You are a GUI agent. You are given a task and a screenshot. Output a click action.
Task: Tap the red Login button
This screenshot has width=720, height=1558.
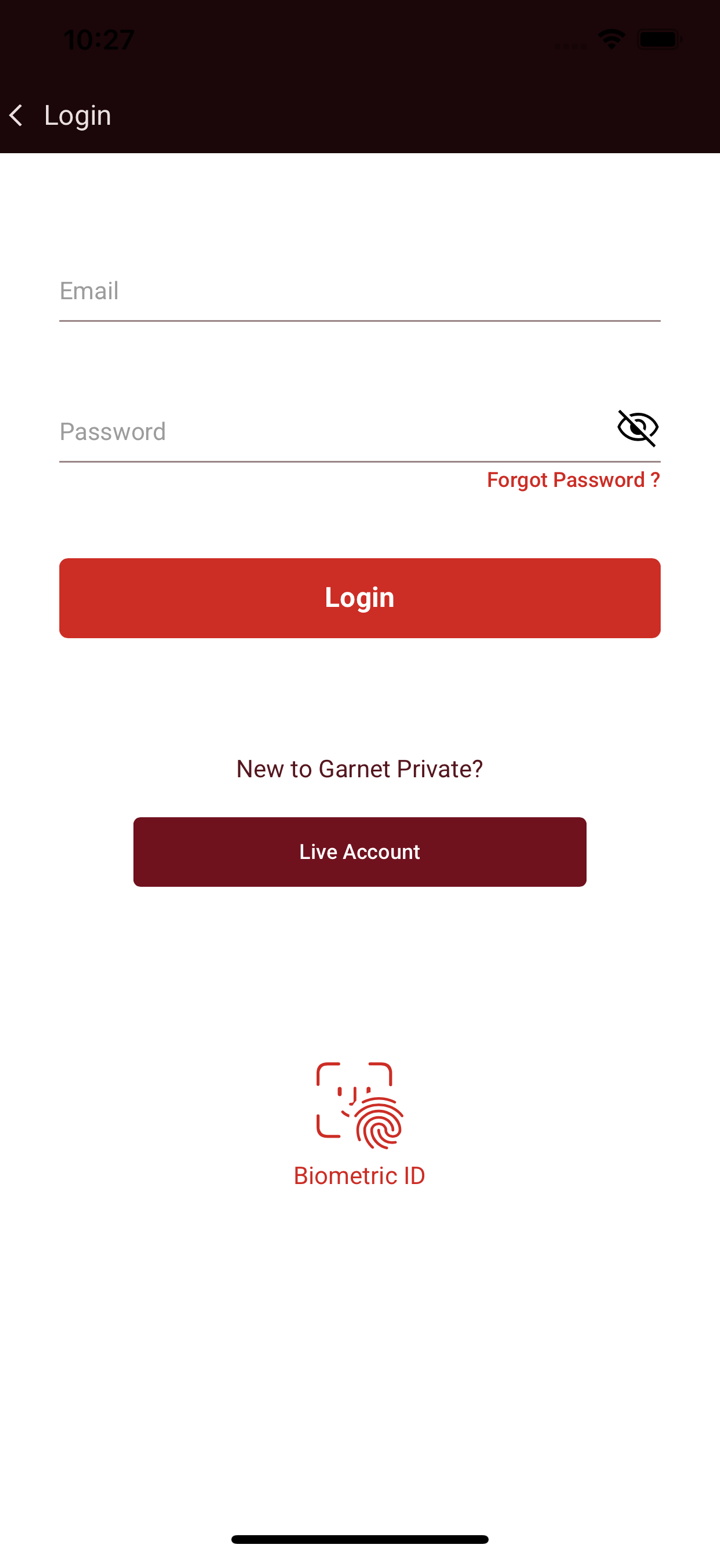pyautogui.click(x=359, y=598)
